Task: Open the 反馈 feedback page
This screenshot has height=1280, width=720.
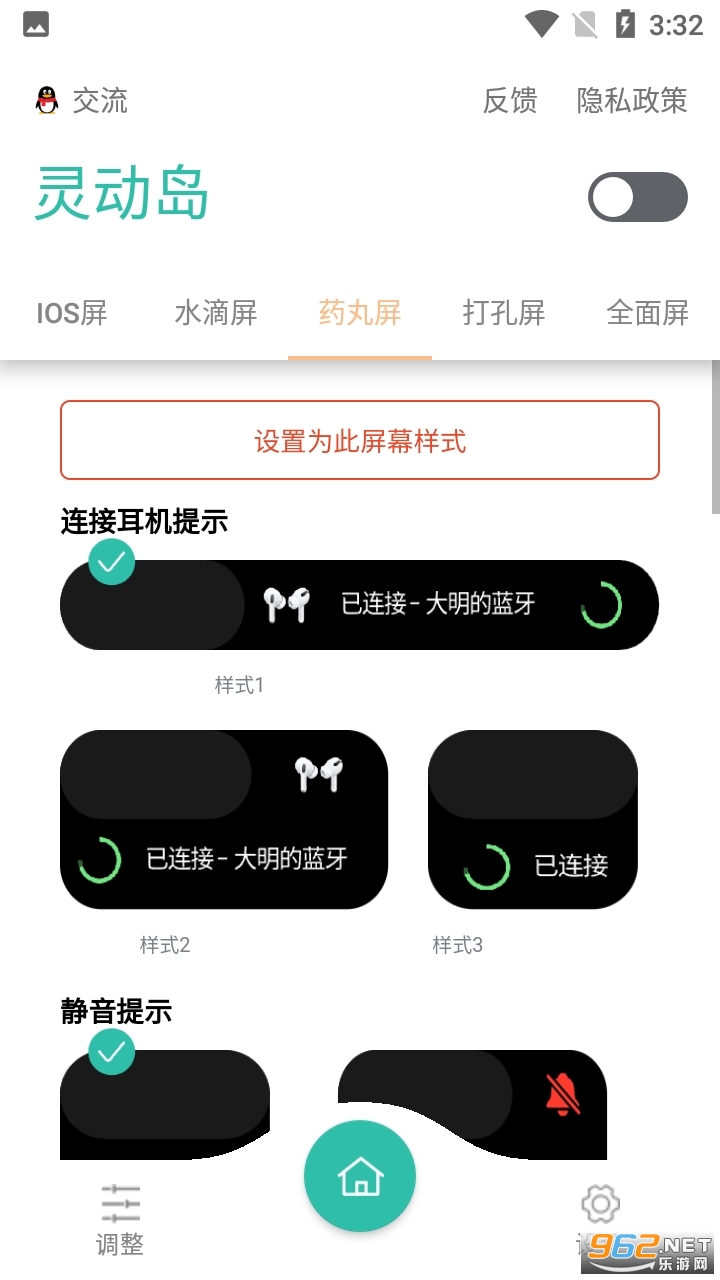Action: (x=510, y=101)
